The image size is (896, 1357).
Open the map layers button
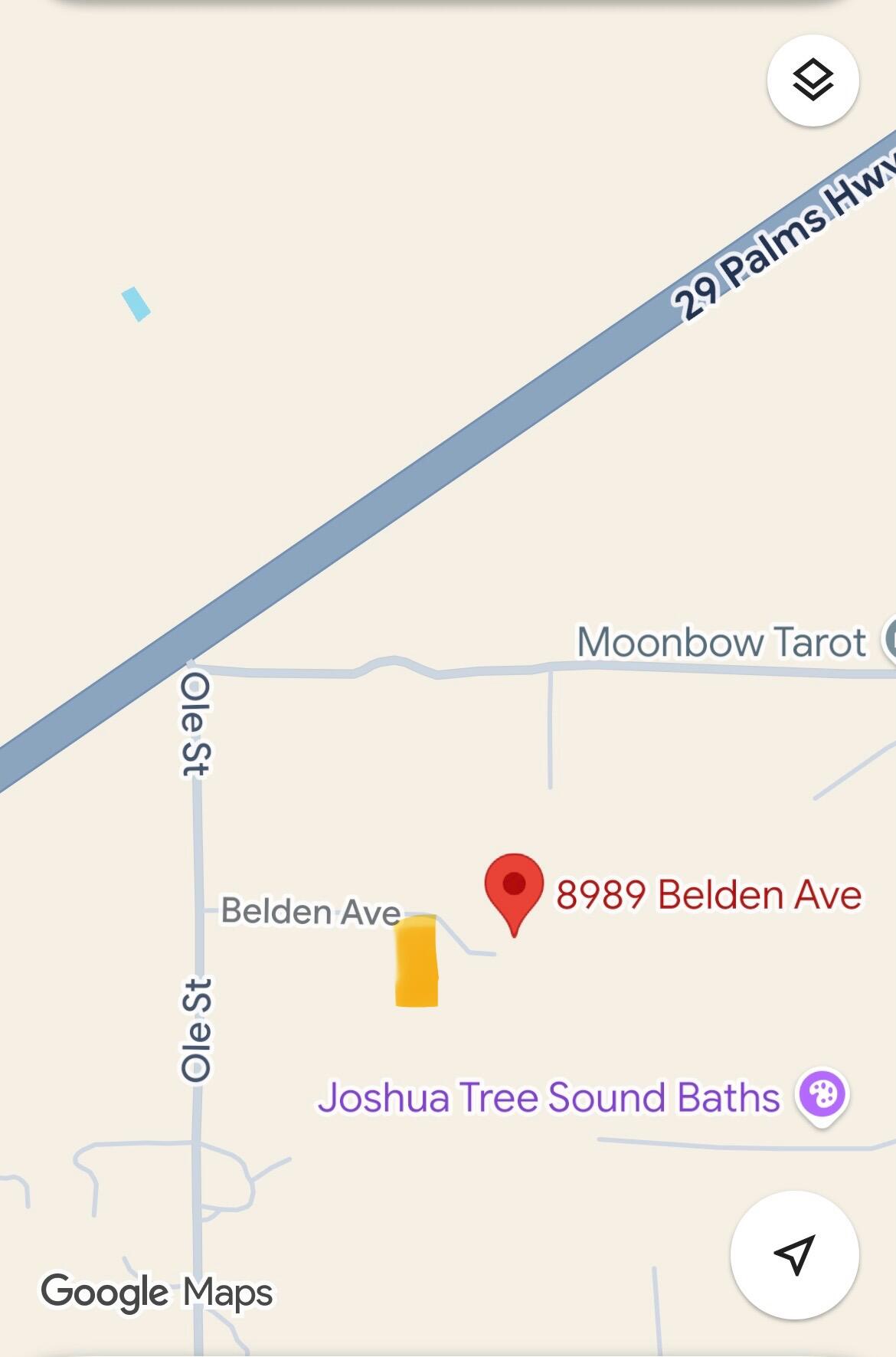pos(813,80)
